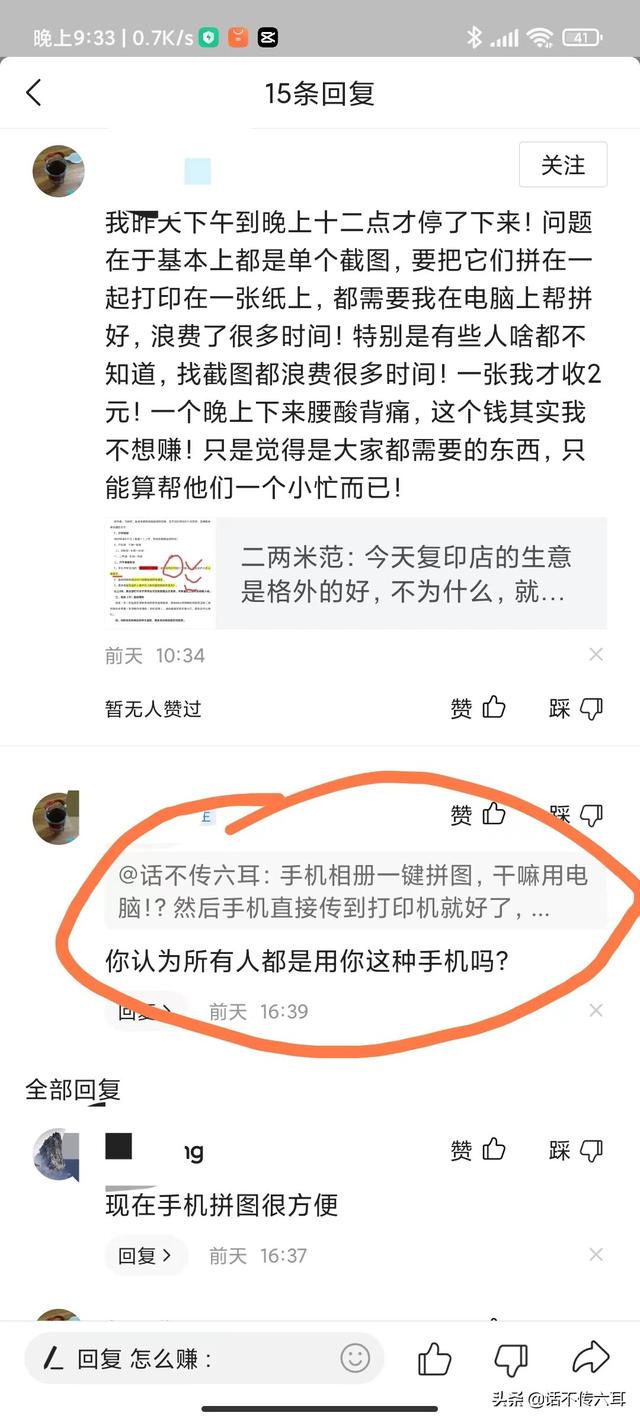The height and width of the screenshot is (1422, 640).
Task: Dislike the reply 现在手机拼图很方便
Action: pos(576,1151)
